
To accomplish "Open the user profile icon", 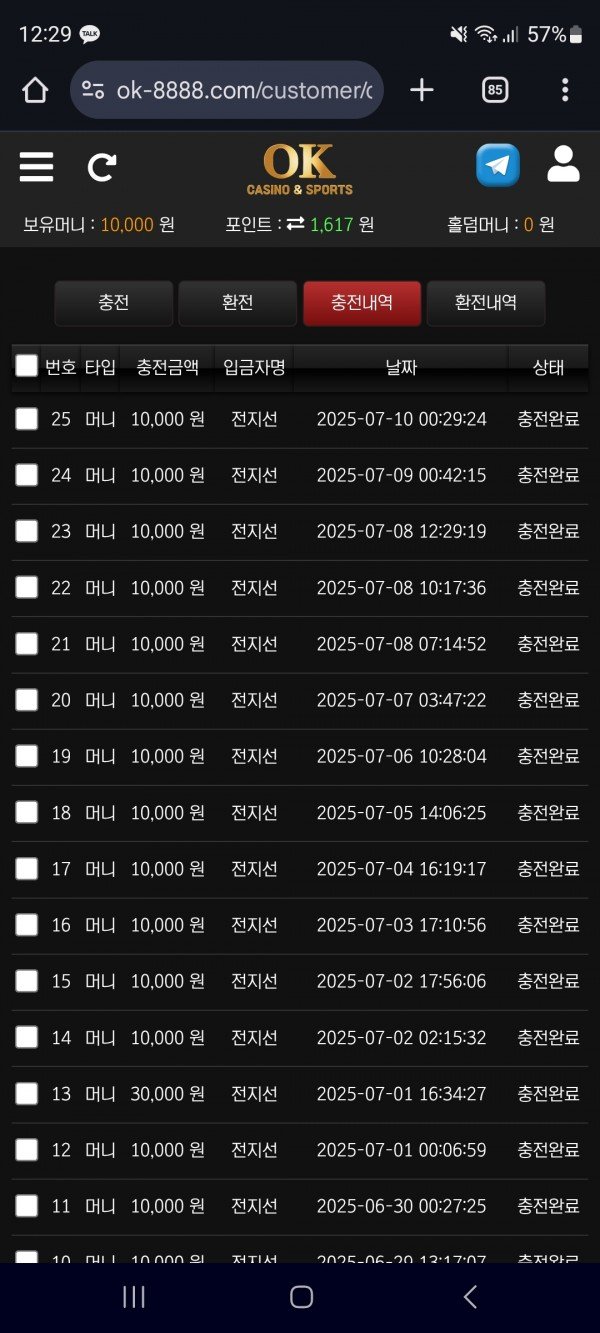I will click(x=563, y=165).
